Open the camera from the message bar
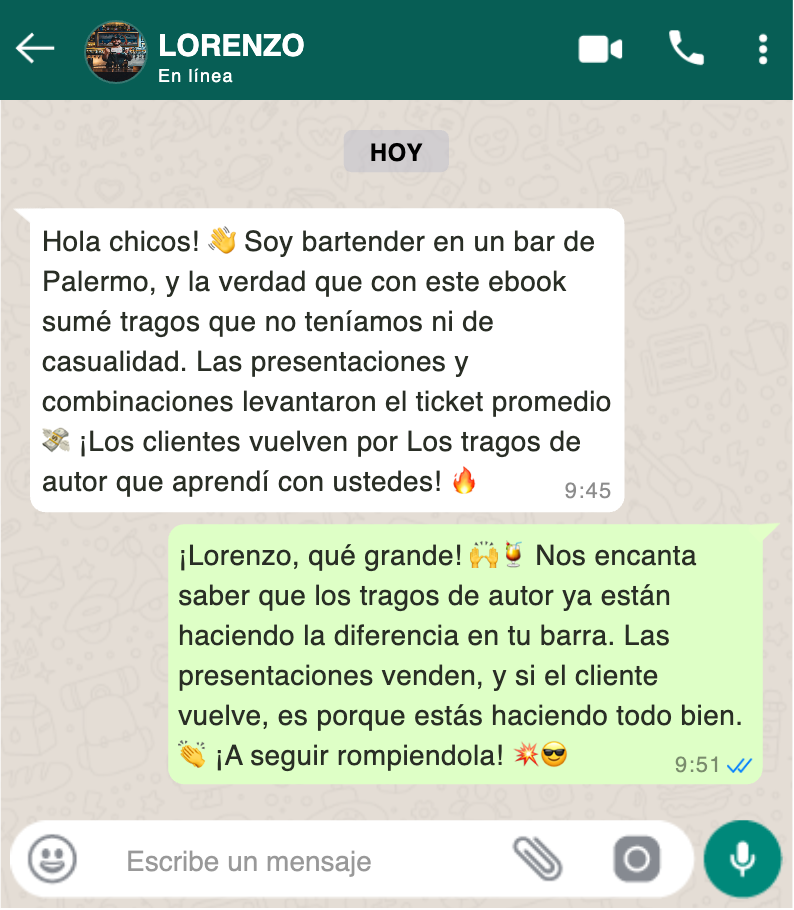This screenshot has width=794, height=910. [x=637, y=859]
